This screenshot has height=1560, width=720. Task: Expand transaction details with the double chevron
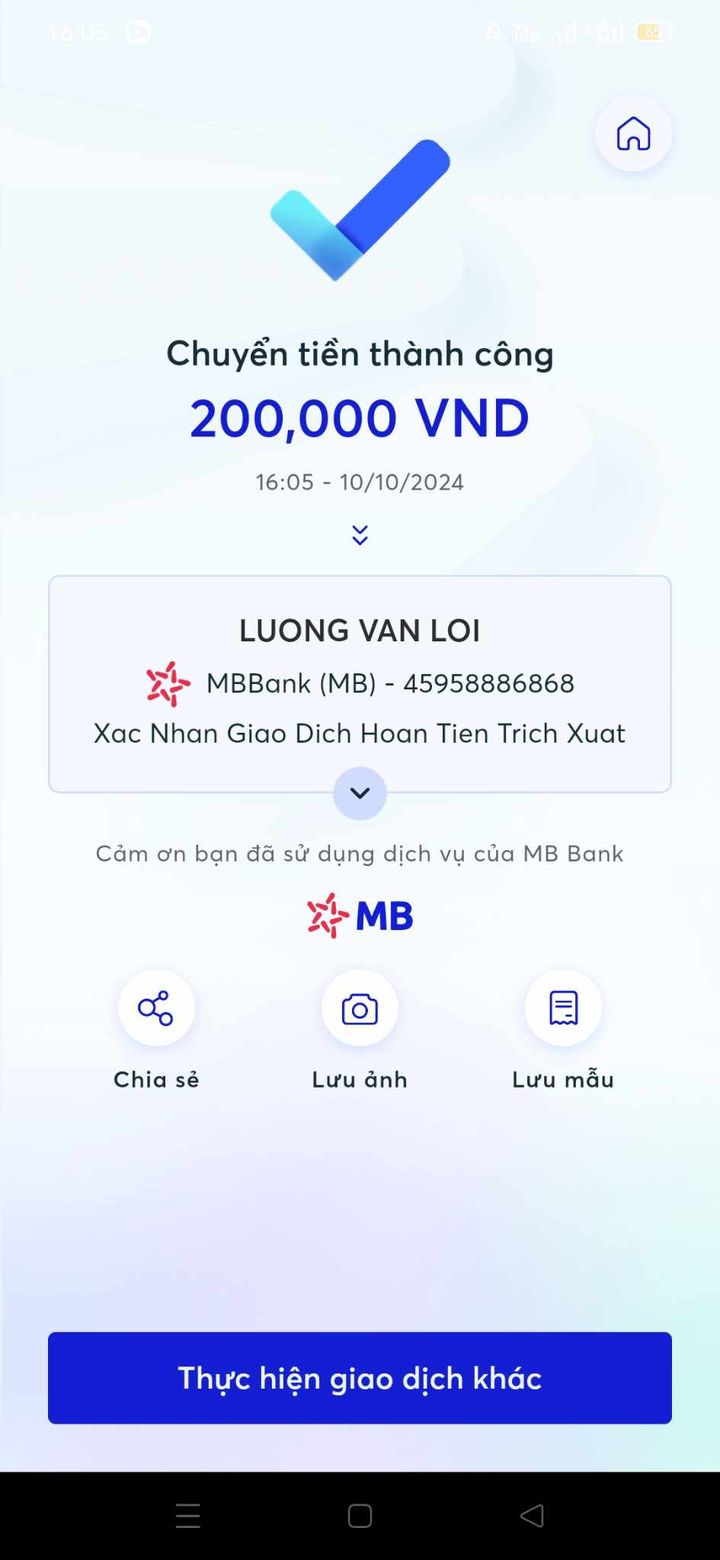click(x=360, y=535)
